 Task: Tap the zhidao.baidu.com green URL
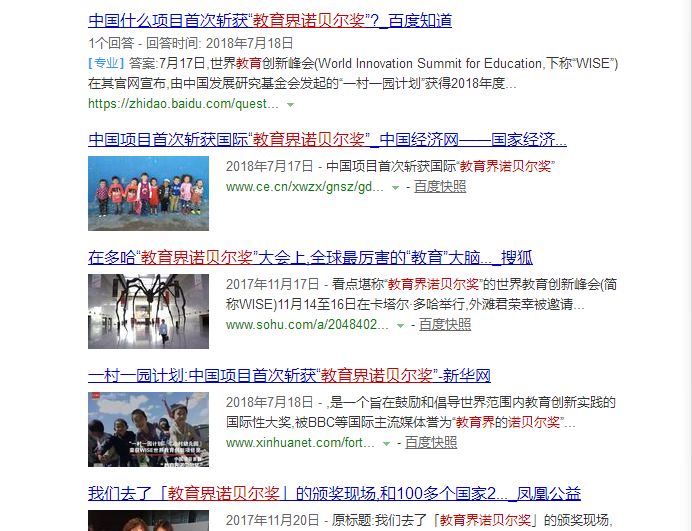pyautogui.click(x=183, y=103)
